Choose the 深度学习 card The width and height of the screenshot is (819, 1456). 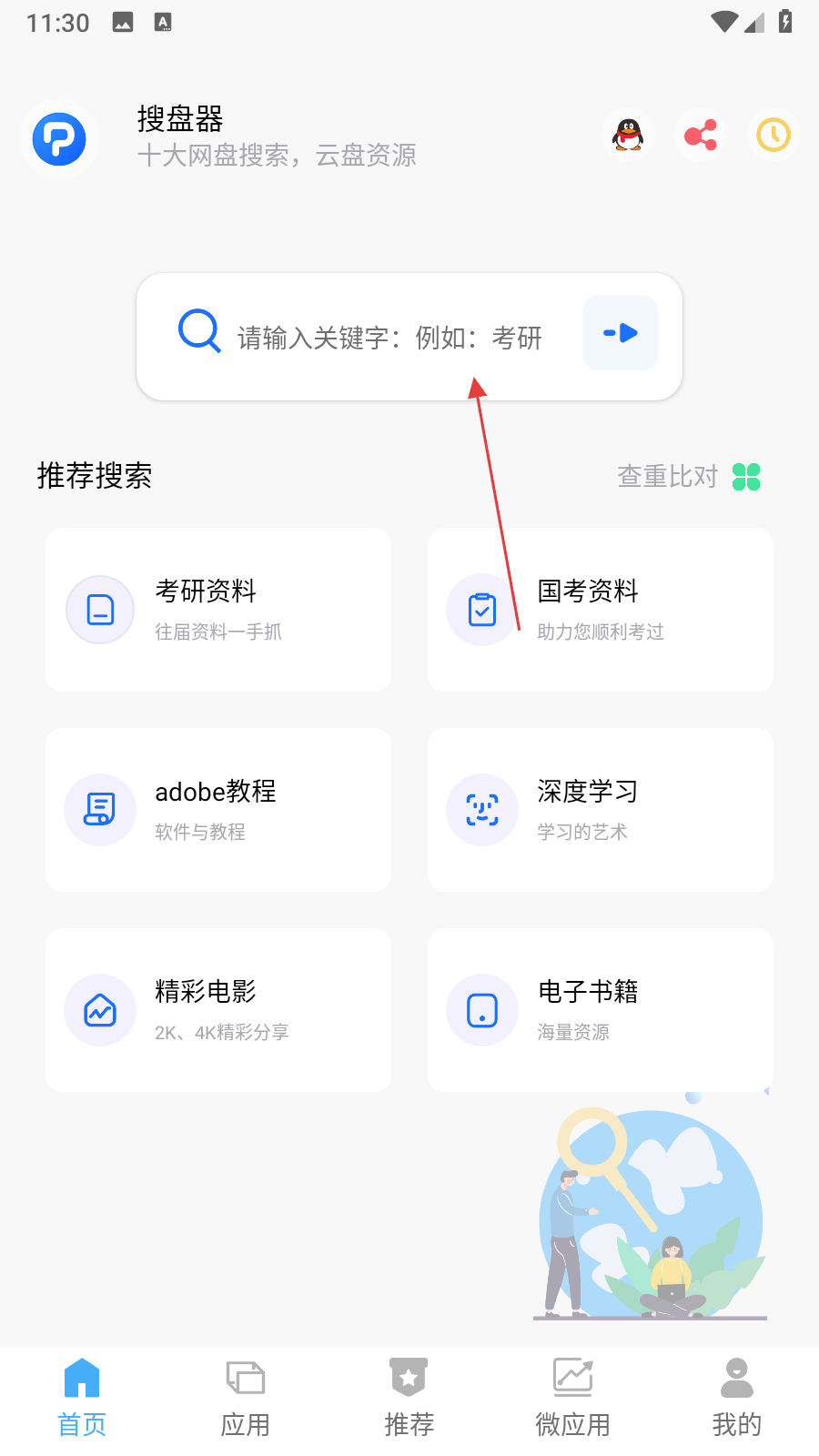point(601,810)
